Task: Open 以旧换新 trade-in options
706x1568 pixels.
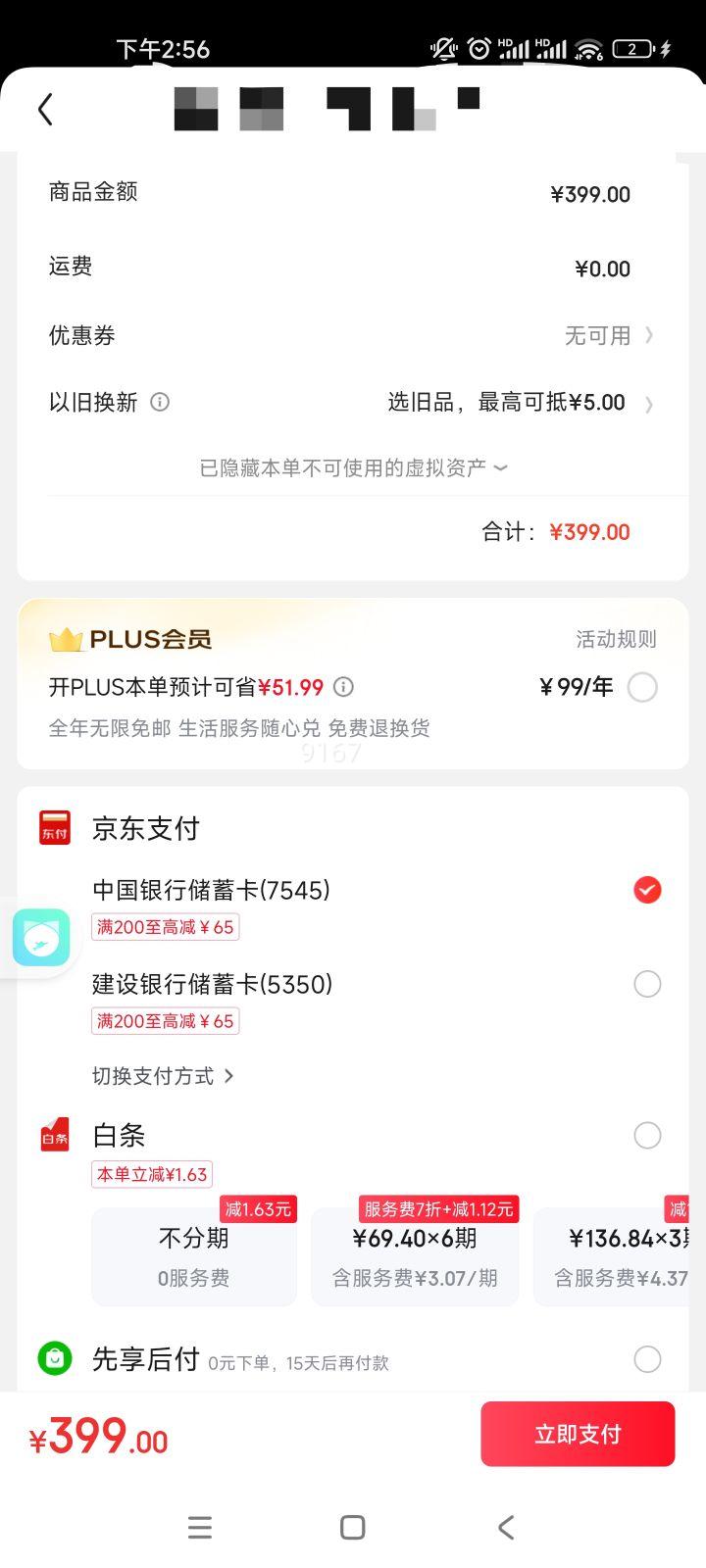Action: tap(518, 403)
